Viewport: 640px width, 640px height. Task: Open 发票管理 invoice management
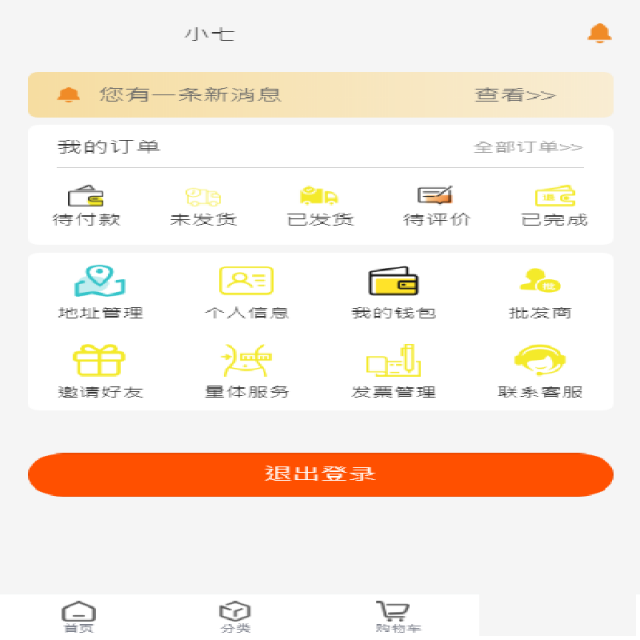point(393,371)
